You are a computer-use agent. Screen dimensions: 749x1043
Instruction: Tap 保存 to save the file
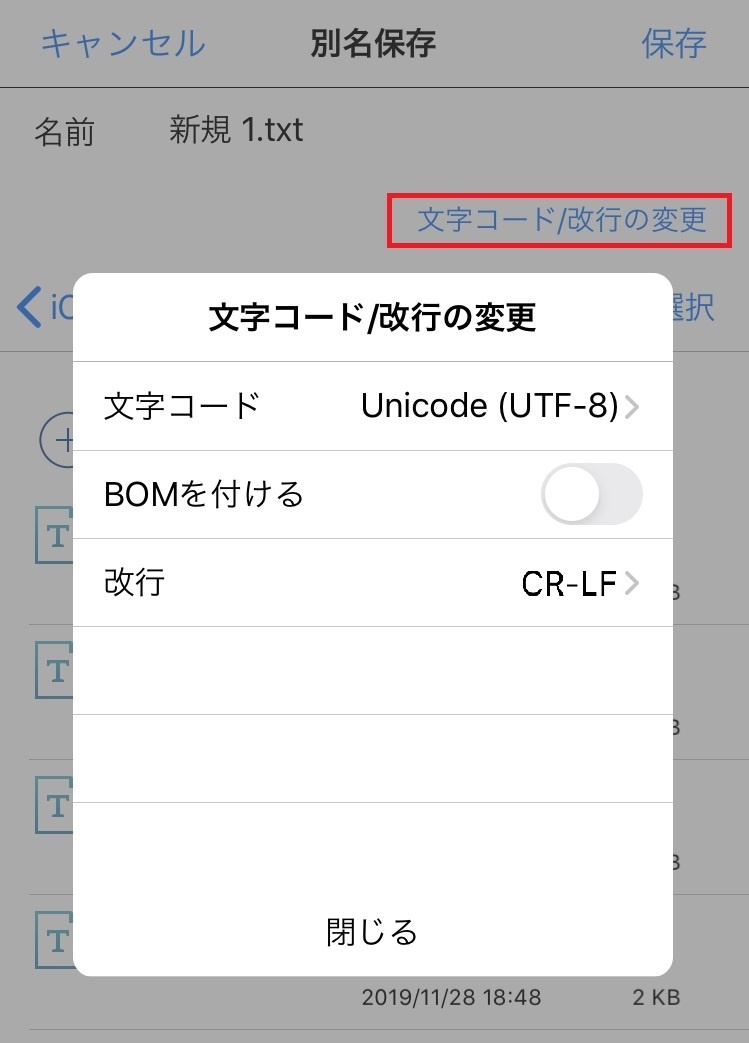pos(673,43)
